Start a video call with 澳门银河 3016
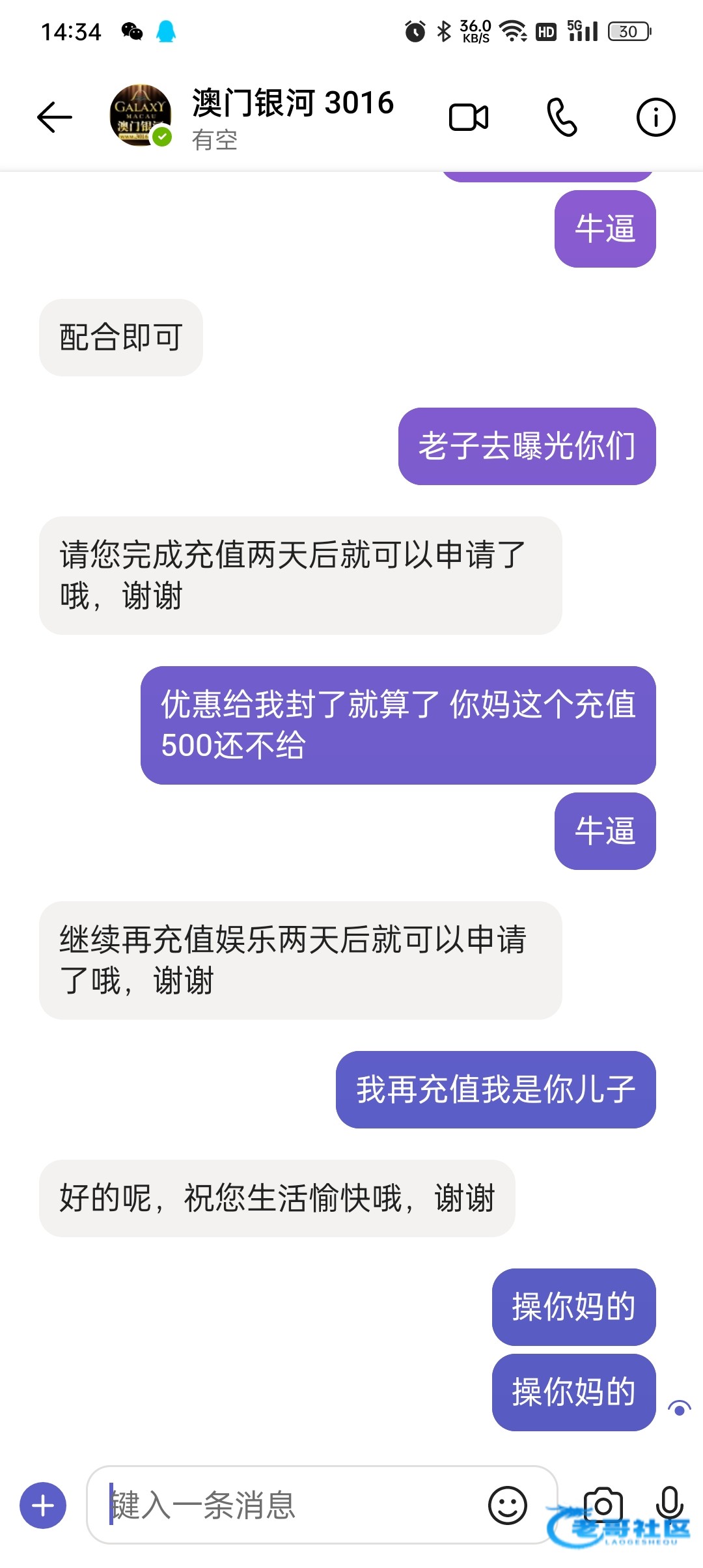The width and height of the screenshot is (703, 1568). point(469,117)
